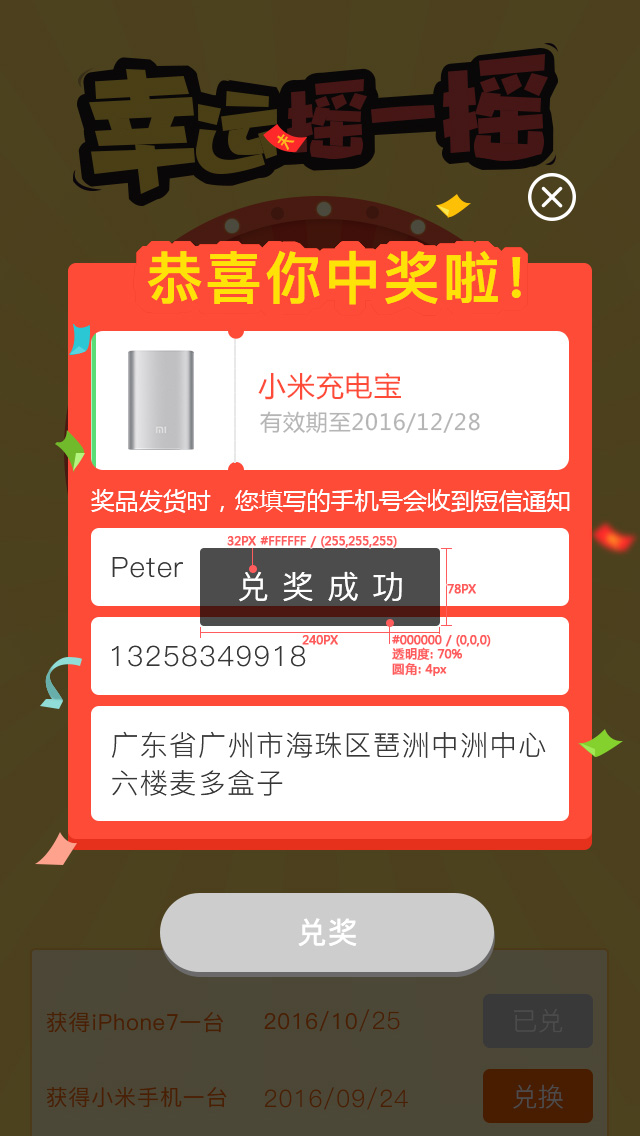Close the prize-winning dialog
The width and height of the screenshot is (640, 1136).
(x=552, y=196)
